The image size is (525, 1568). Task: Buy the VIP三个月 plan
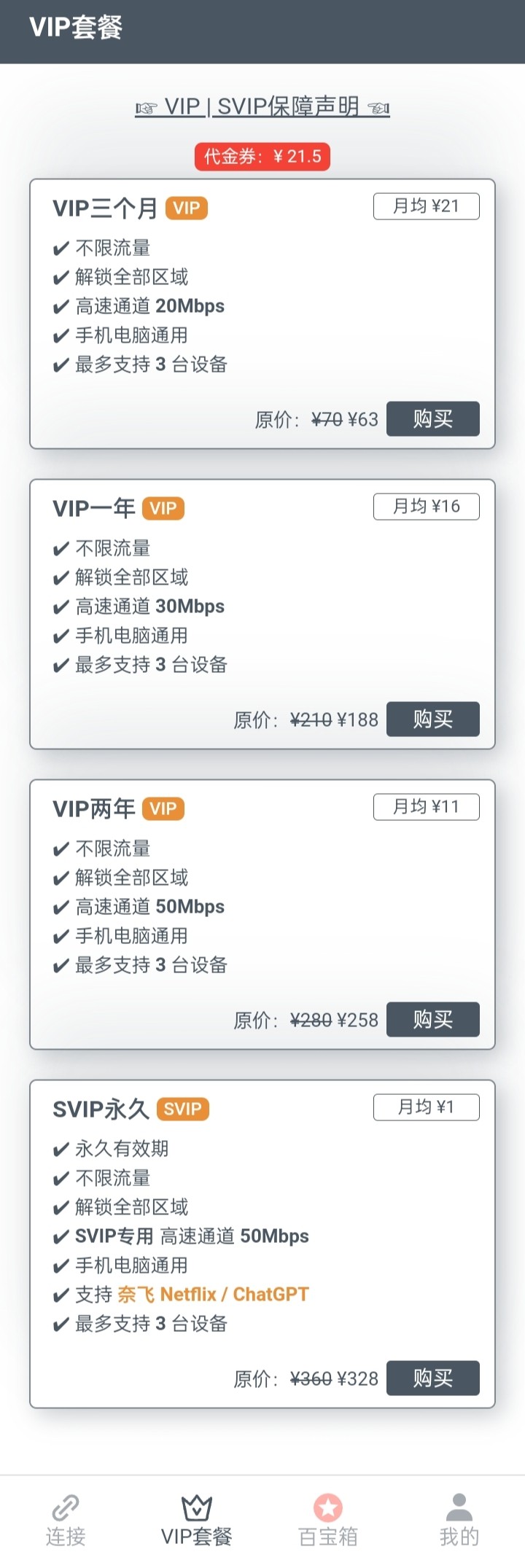(x=432, y=419)
